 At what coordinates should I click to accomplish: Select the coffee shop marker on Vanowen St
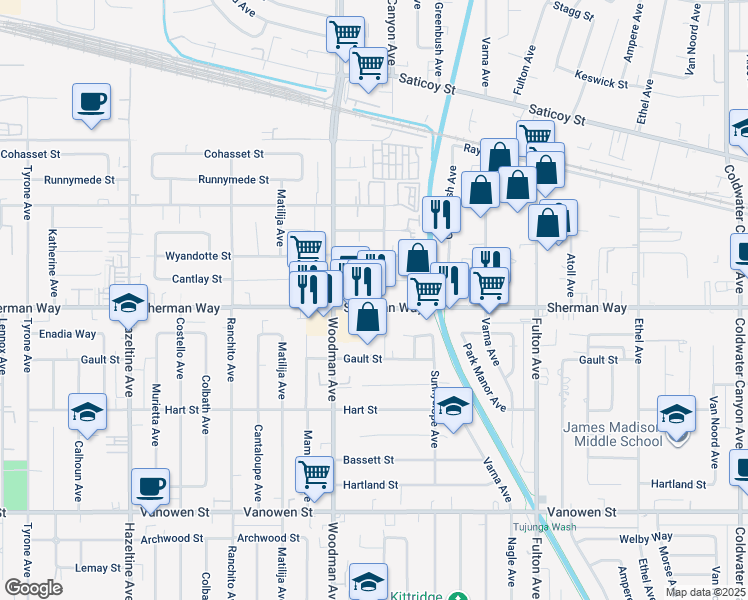pyautogui.click(x=151, y=486)
